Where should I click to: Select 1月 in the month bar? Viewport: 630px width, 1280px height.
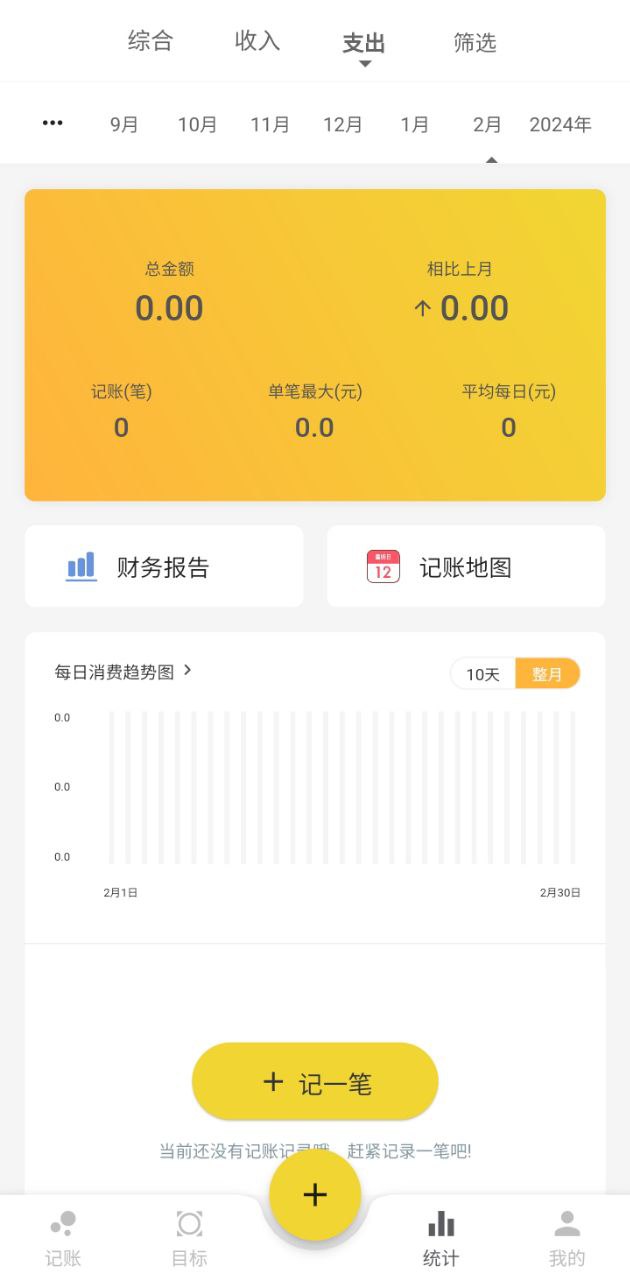click(414, 124)
